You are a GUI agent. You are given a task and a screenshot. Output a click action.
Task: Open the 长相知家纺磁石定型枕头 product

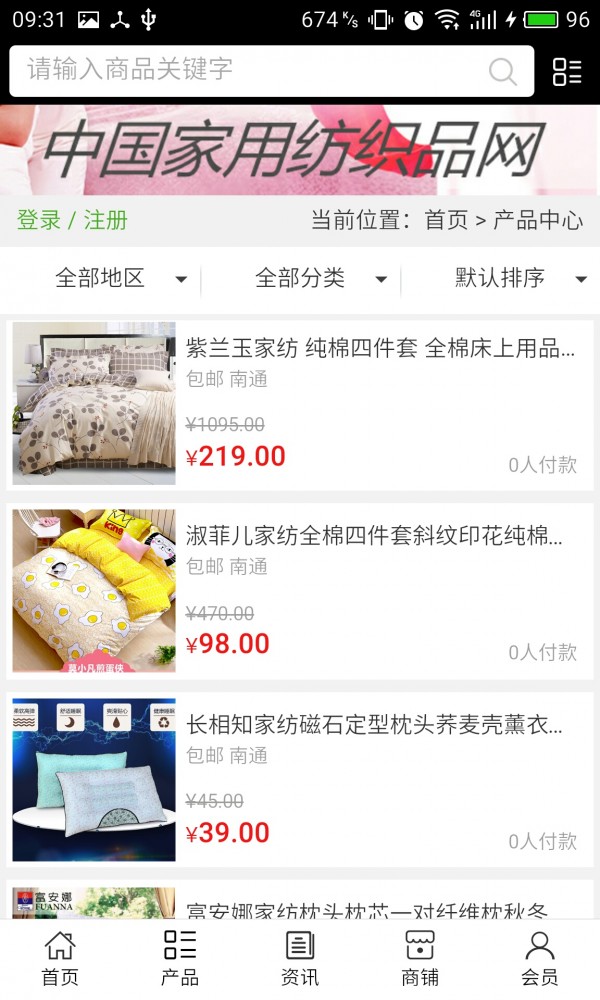[x=374, y=725]
